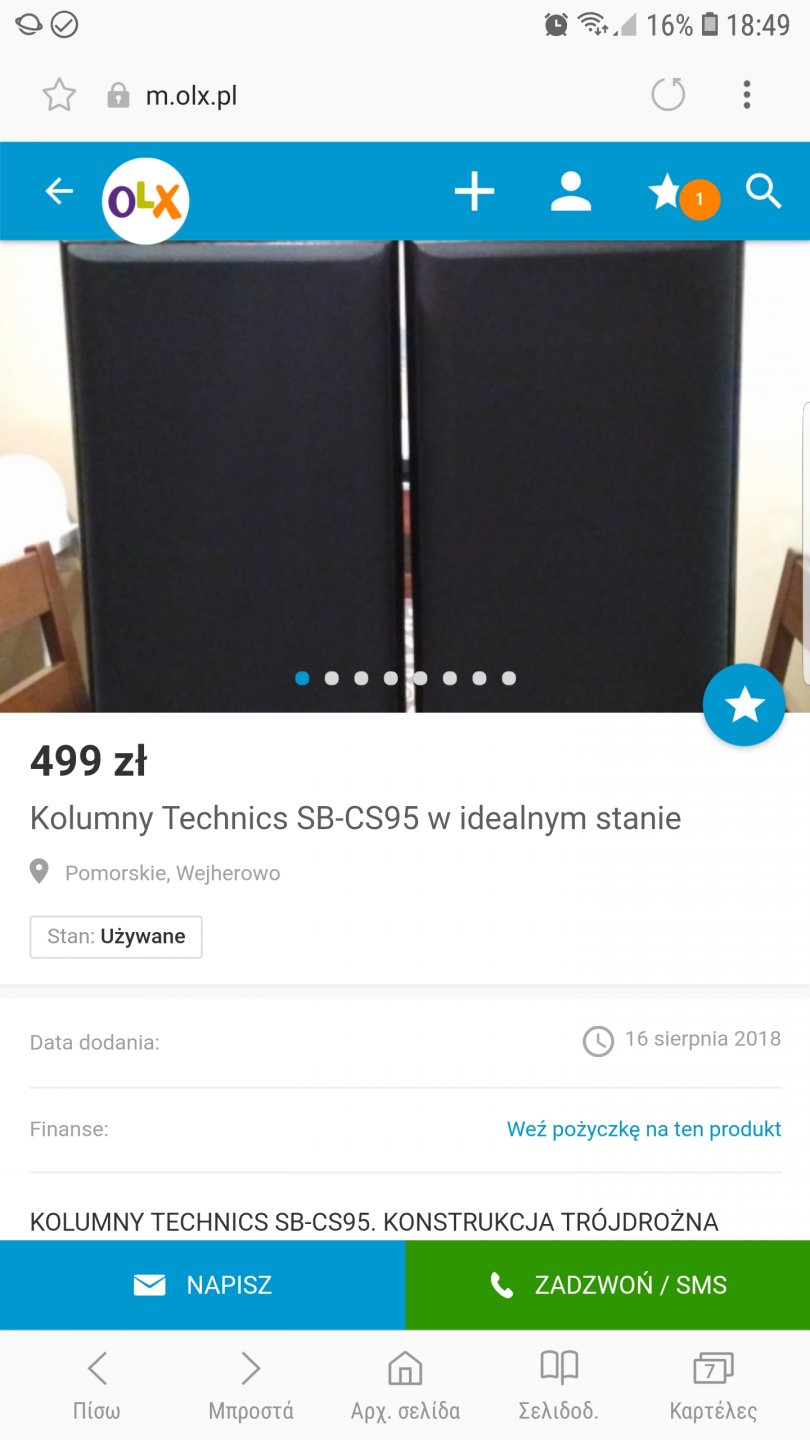Open the user account profile icon
Image resolution: width=810 pixels, height=1440 pixels.
(571, 192)
